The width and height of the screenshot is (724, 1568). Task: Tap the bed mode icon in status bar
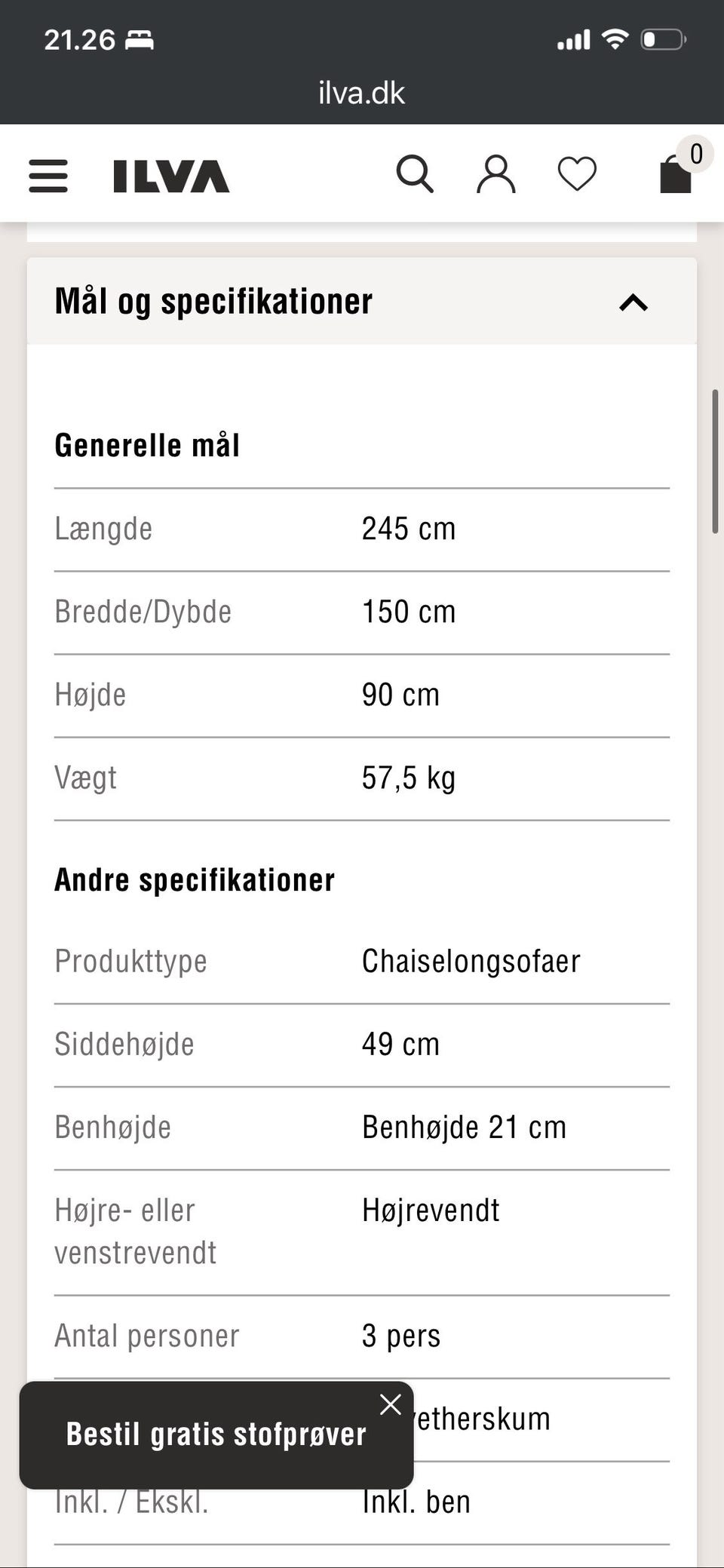tap(141, 40)
